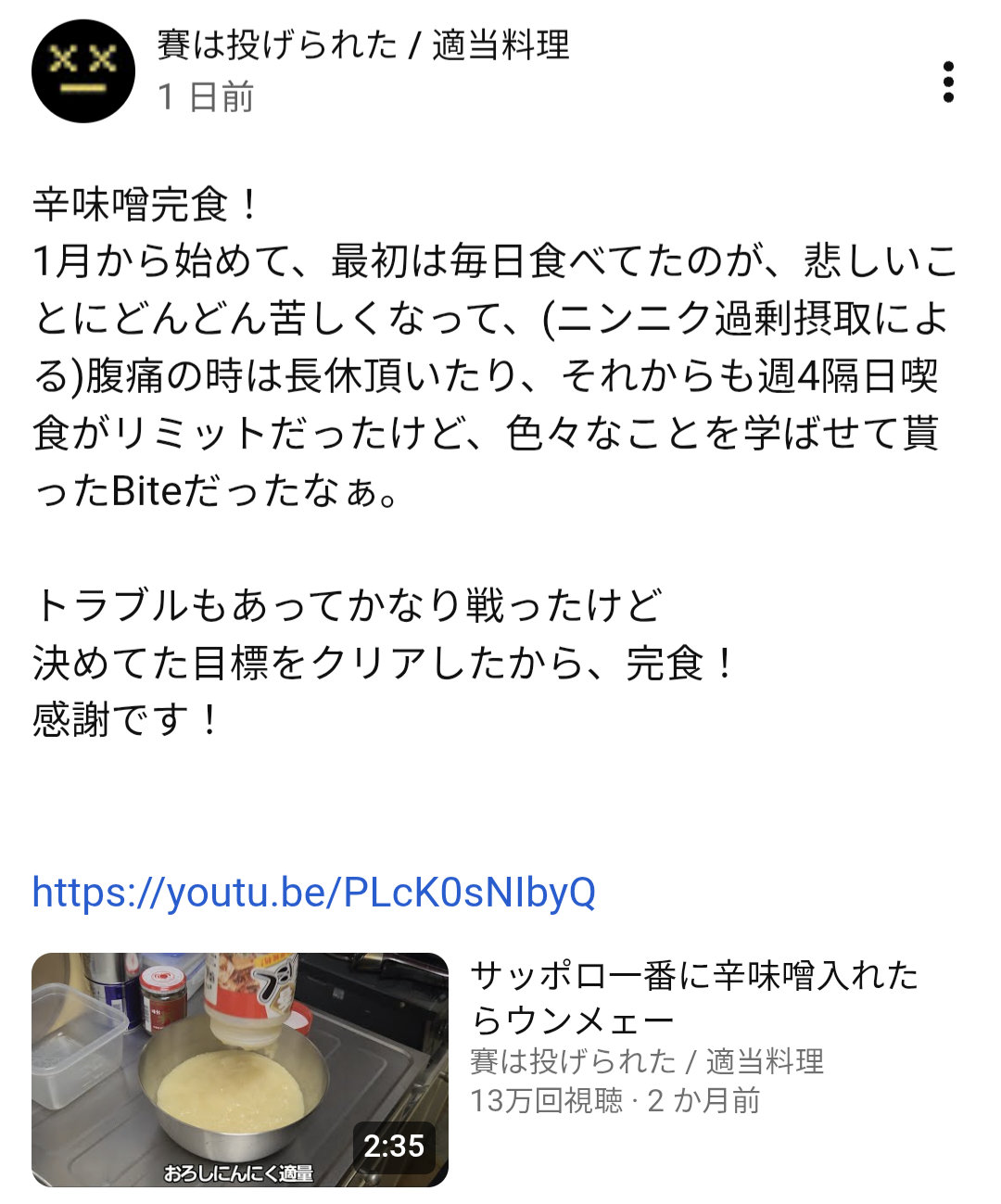Open video titled サッポロ一番に辛味噌入れたらウンメェー

pyautogui.click(x=694, y=997)
